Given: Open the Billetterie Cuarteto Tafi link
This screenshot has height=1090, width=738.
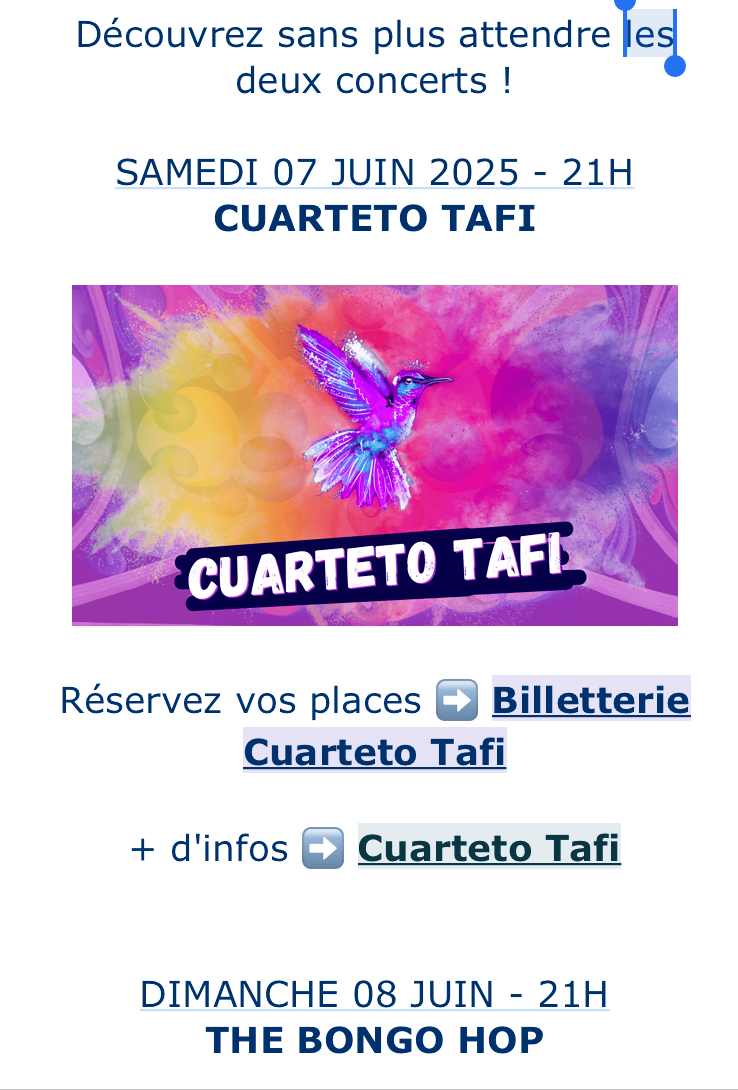Looking at the screenshot, I should 590,701.
